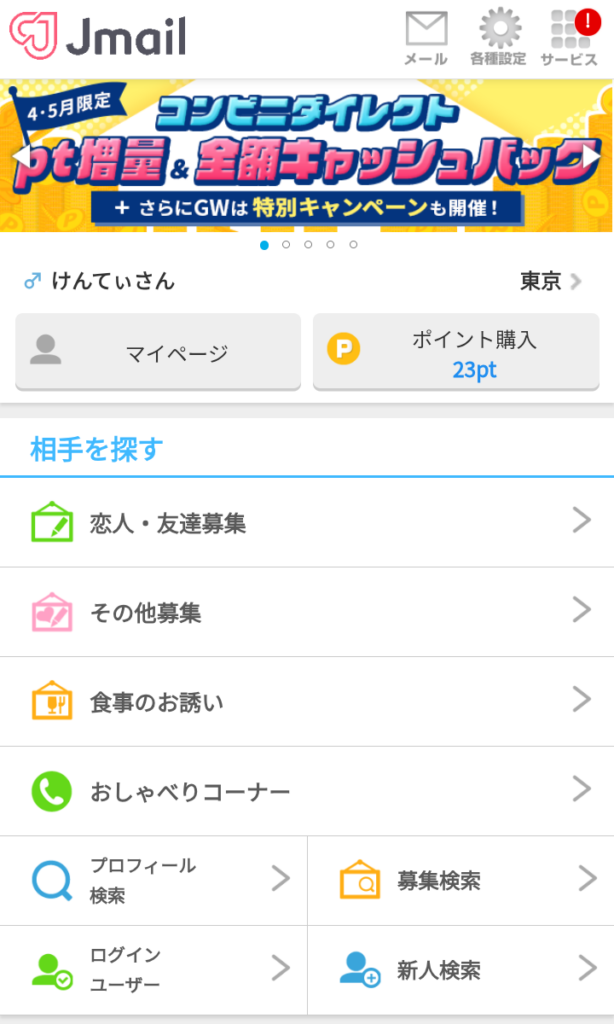Image resolution: width=614 pixels, height=1024 pixels.
Task: Open プロフィール検索
Action: pyautogui.click(x=153, y=880)
